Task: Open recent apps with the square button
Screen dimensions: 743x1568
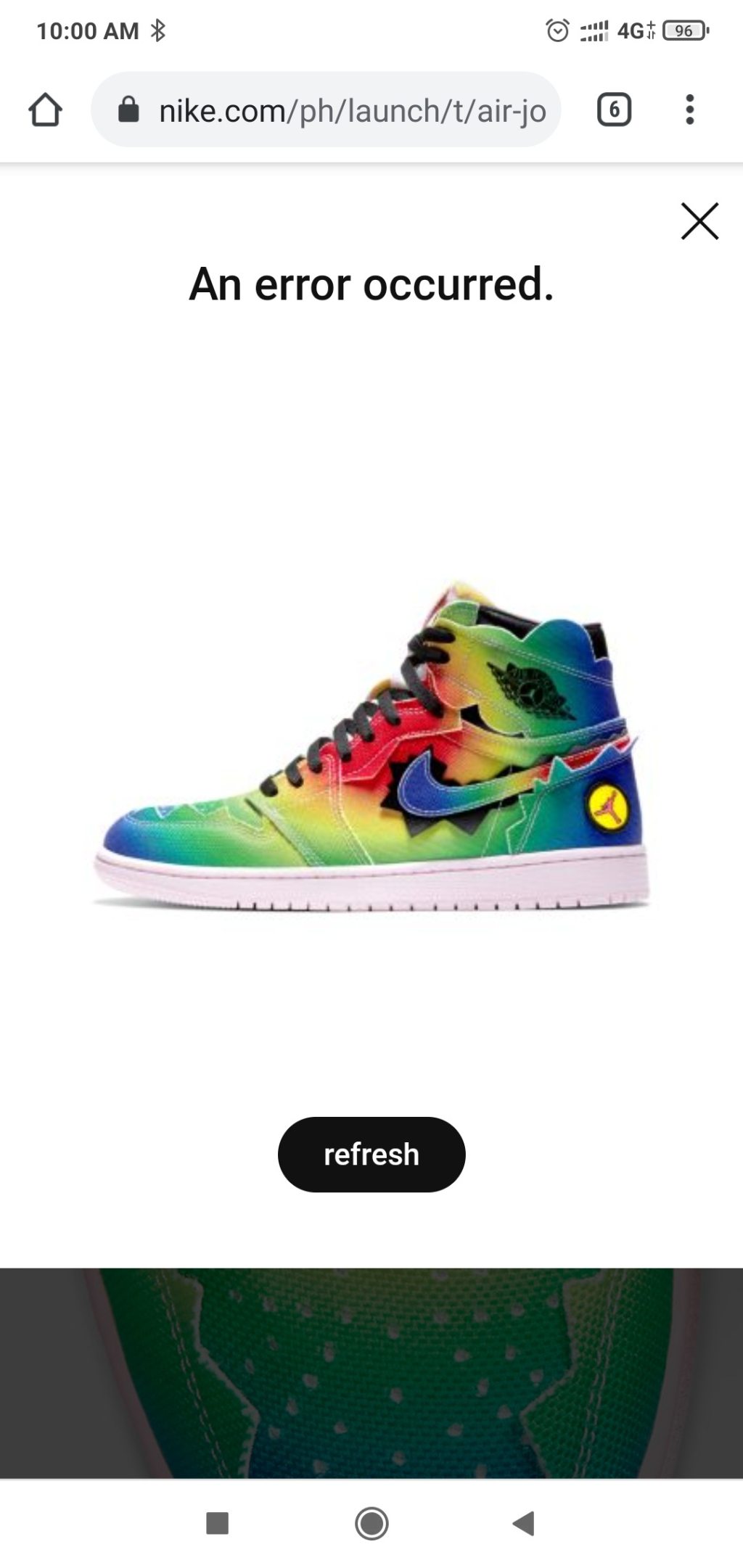Action: tap(218, 1523)
